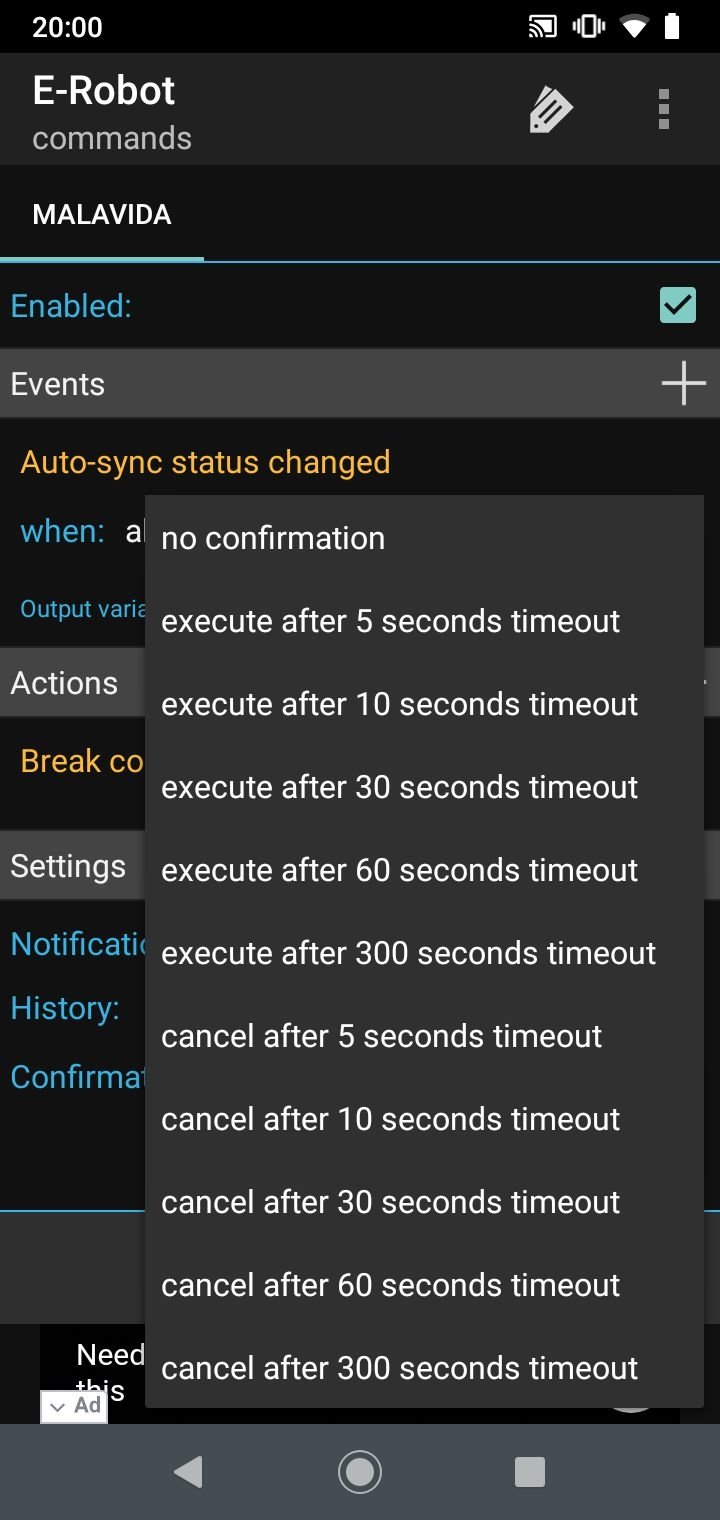Choose execute after 5 seconds timeout
The width and height of the screenshot is (720, 1520).
click(x=424, y=621)
